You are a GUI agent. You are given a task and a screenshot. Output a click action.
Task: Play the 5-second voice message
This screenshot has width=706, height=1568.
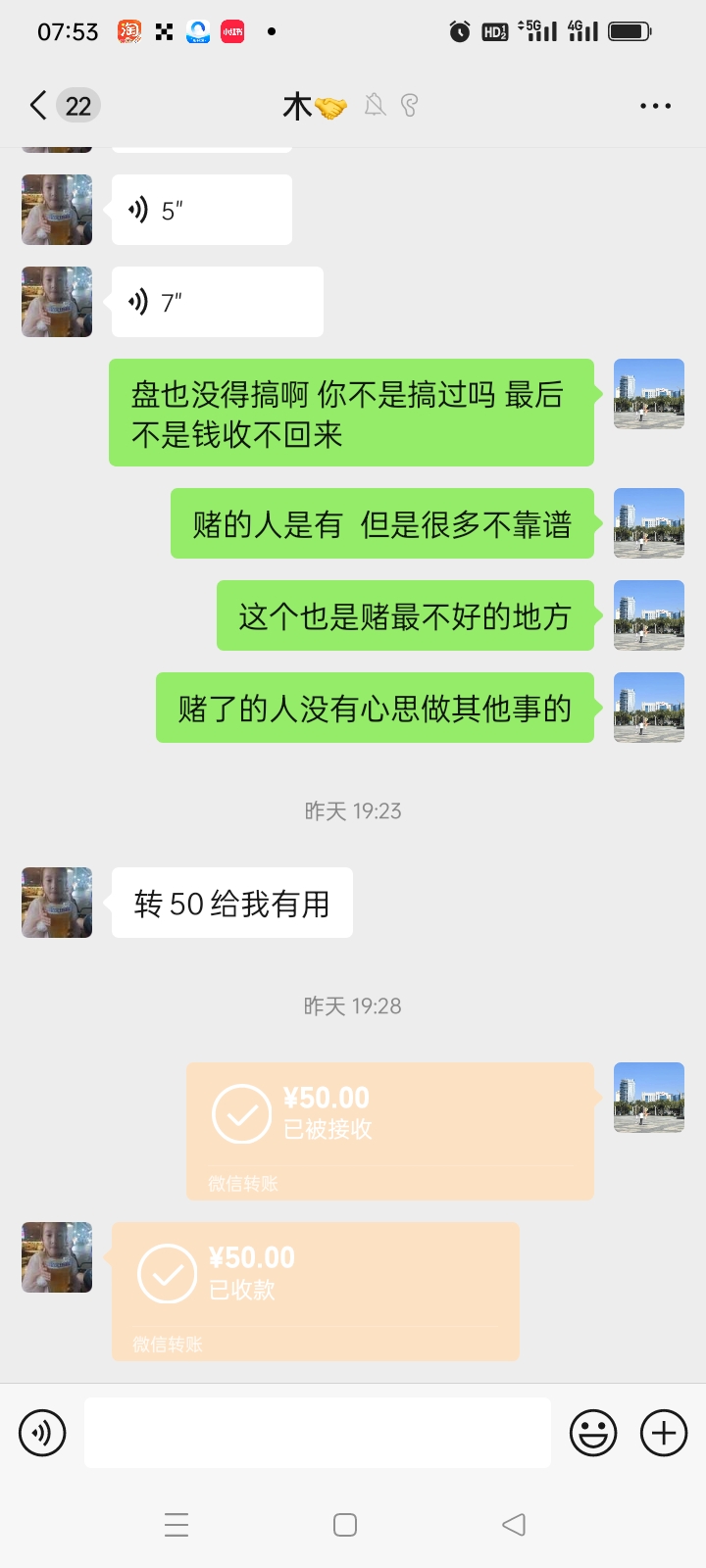click(x=201, y=210)
